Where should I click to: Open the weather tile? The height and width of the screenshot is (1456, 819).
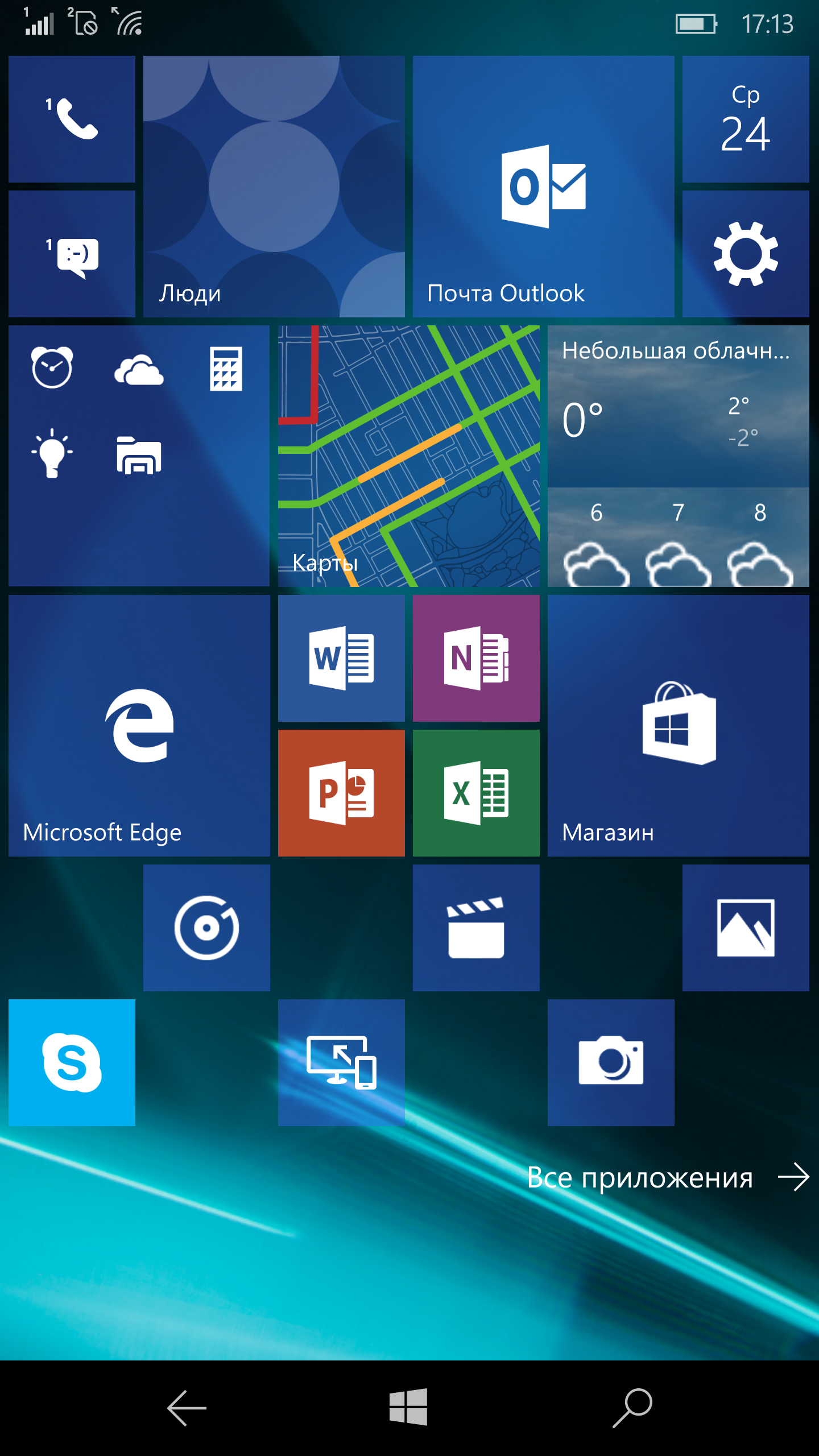click(x=678, y=456)
